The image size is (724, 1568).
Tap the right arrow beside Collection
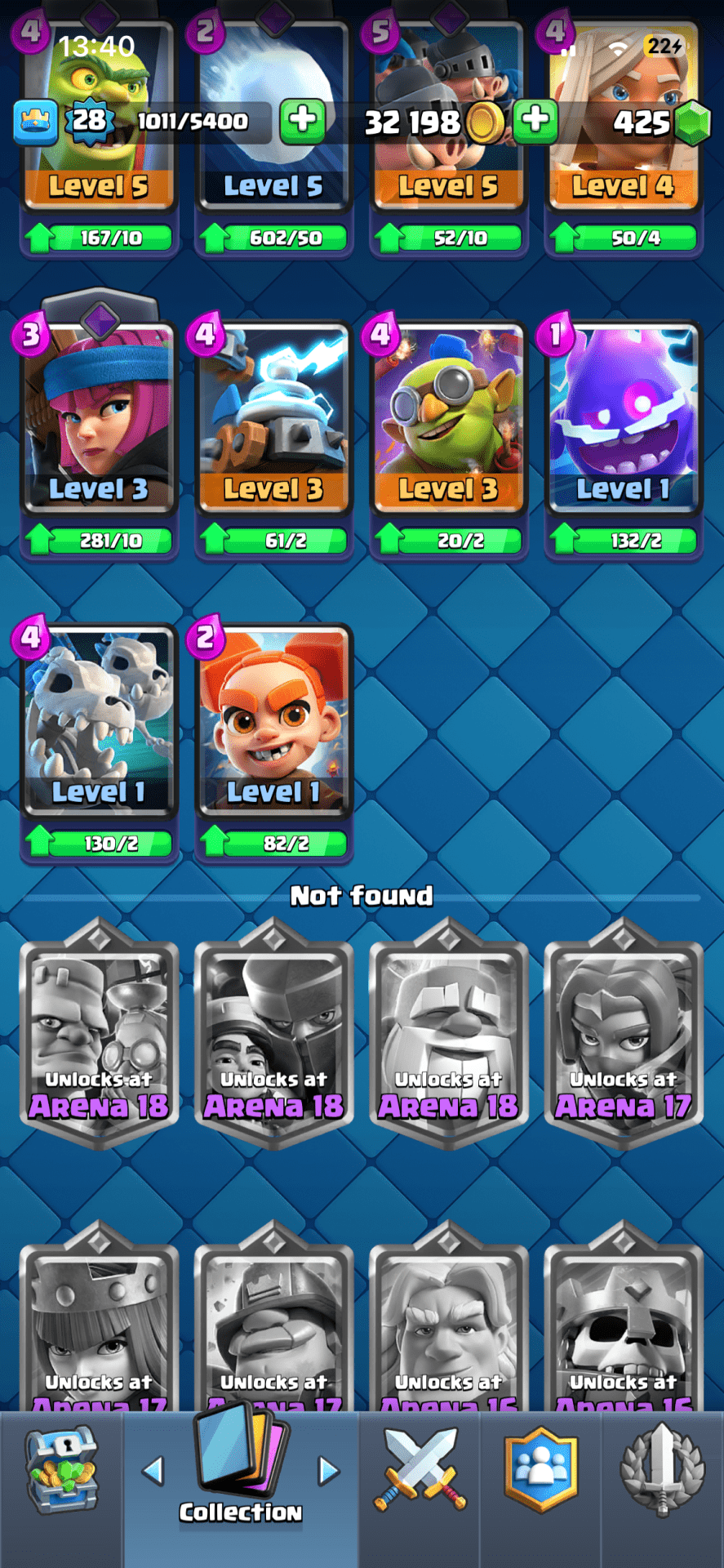point(328,1471)
